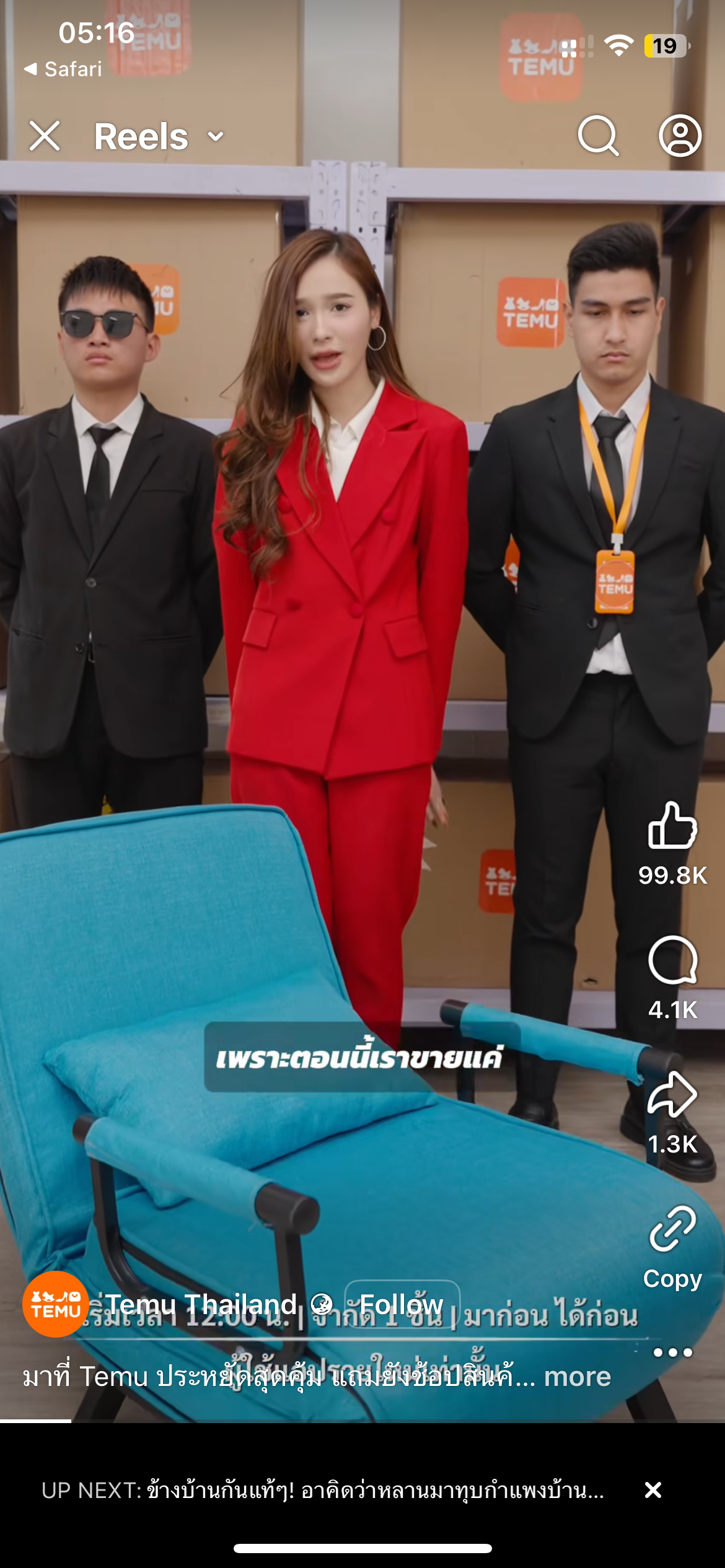This screenshot has width=725, height=1568.
Task: Open the profile icon
Action: point(680,135)
